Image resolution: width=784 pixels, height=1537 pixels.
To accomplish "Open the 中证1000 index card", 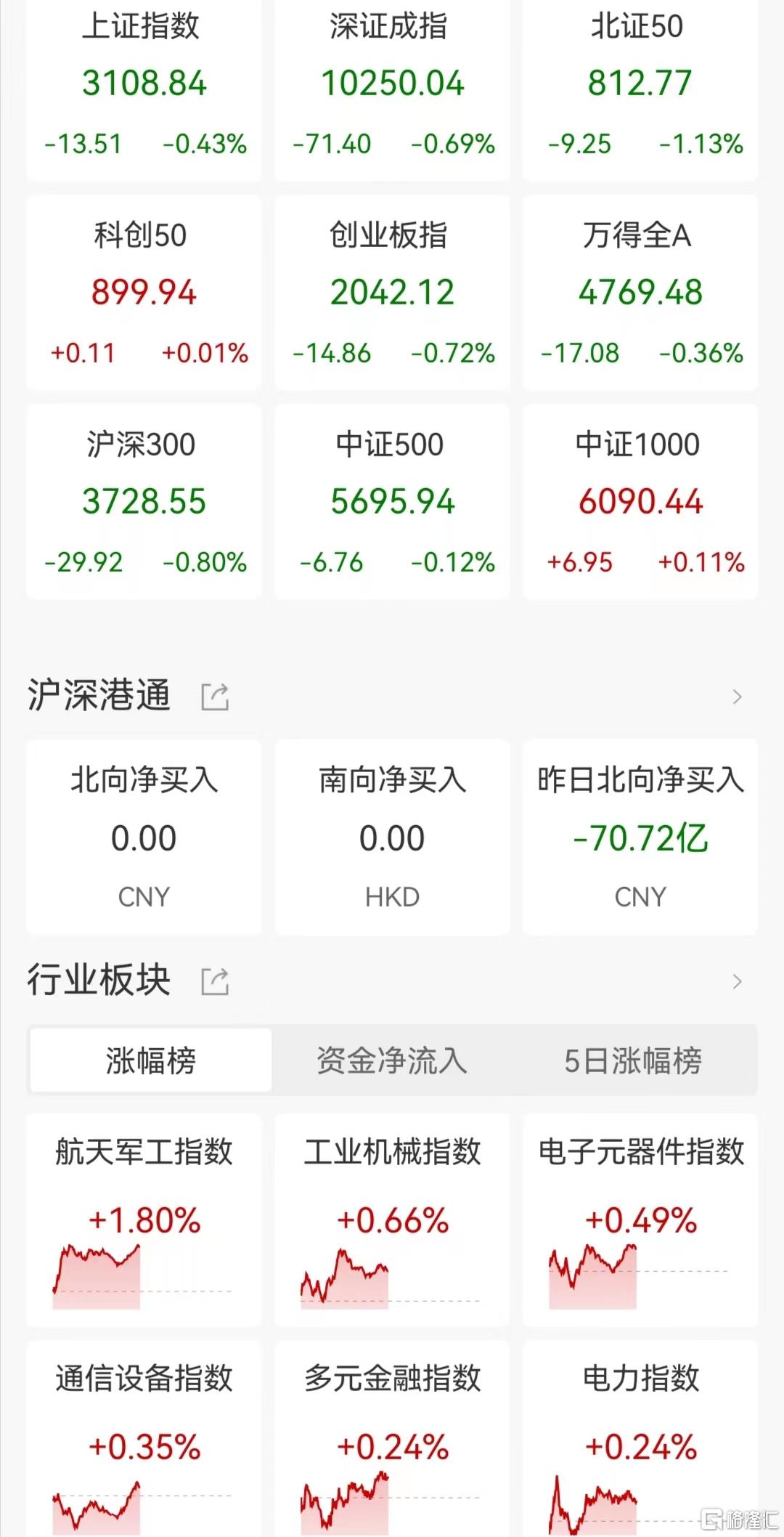I will [x=640, y=501].
